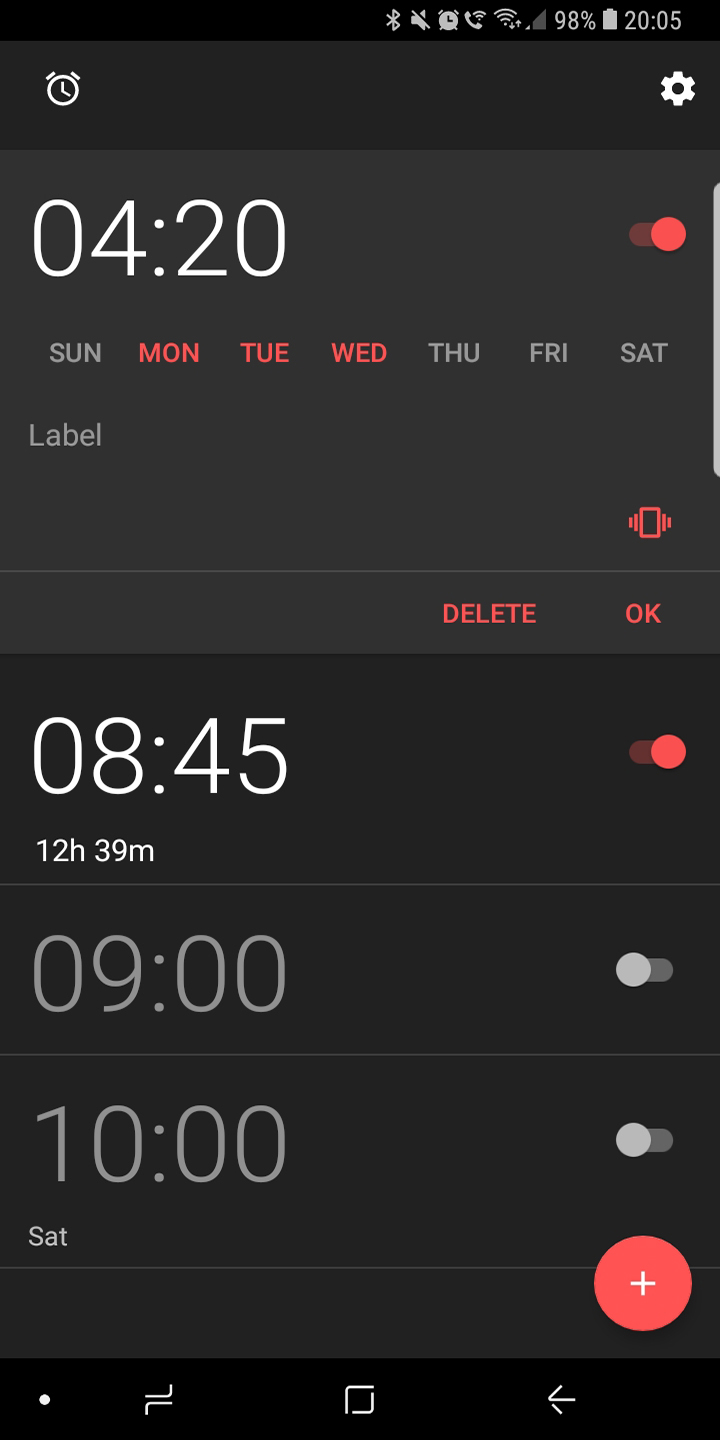
Task: Disable the 08:45 alarm switch
Action: (657, 752)
